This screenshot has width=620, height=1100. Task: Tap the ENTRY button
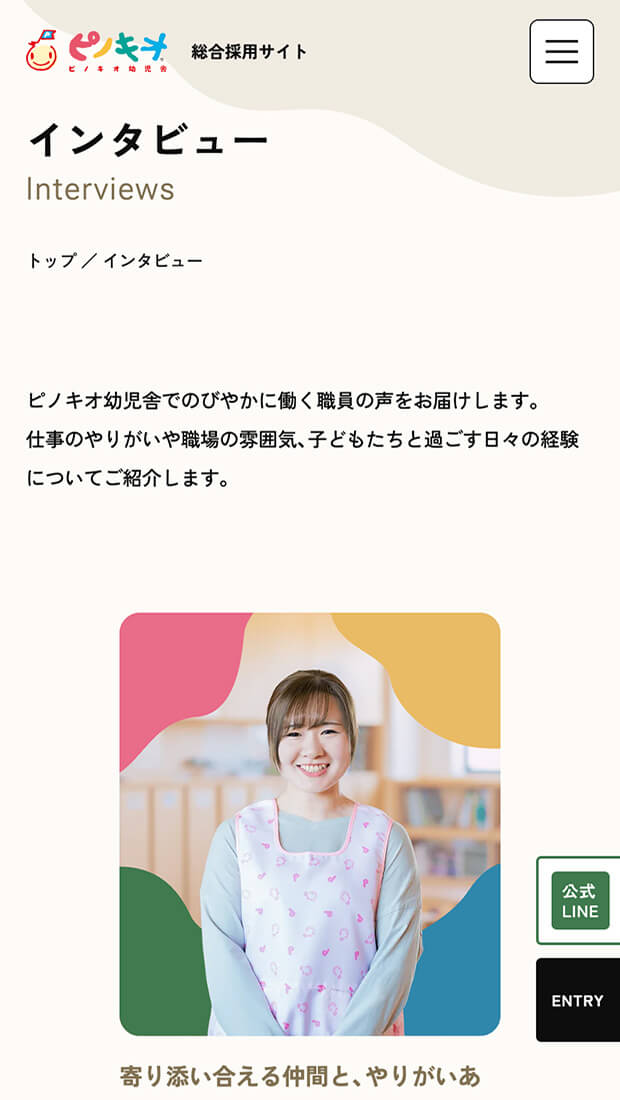click(578, 1000)
